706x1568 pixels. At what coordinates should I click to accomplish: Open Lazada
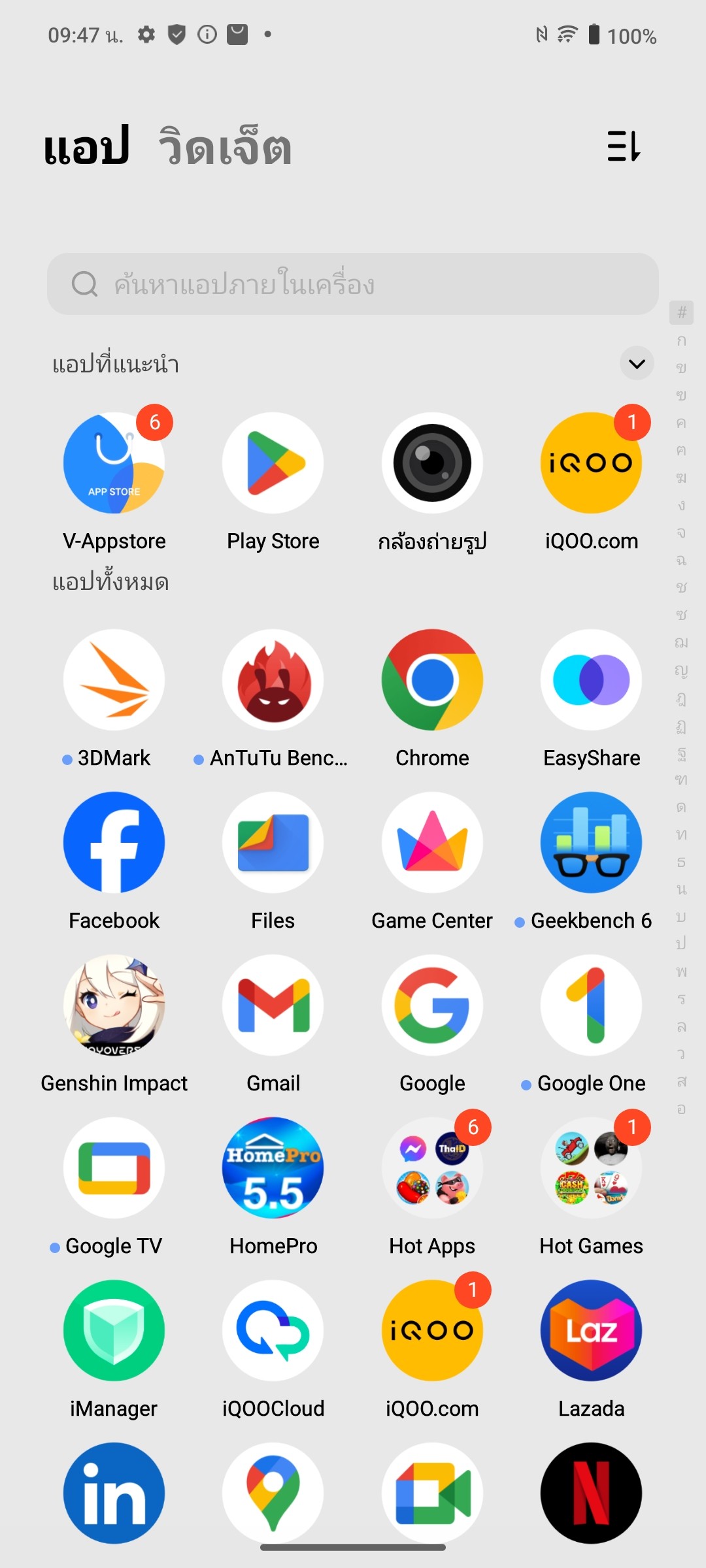click(591, 1331)
